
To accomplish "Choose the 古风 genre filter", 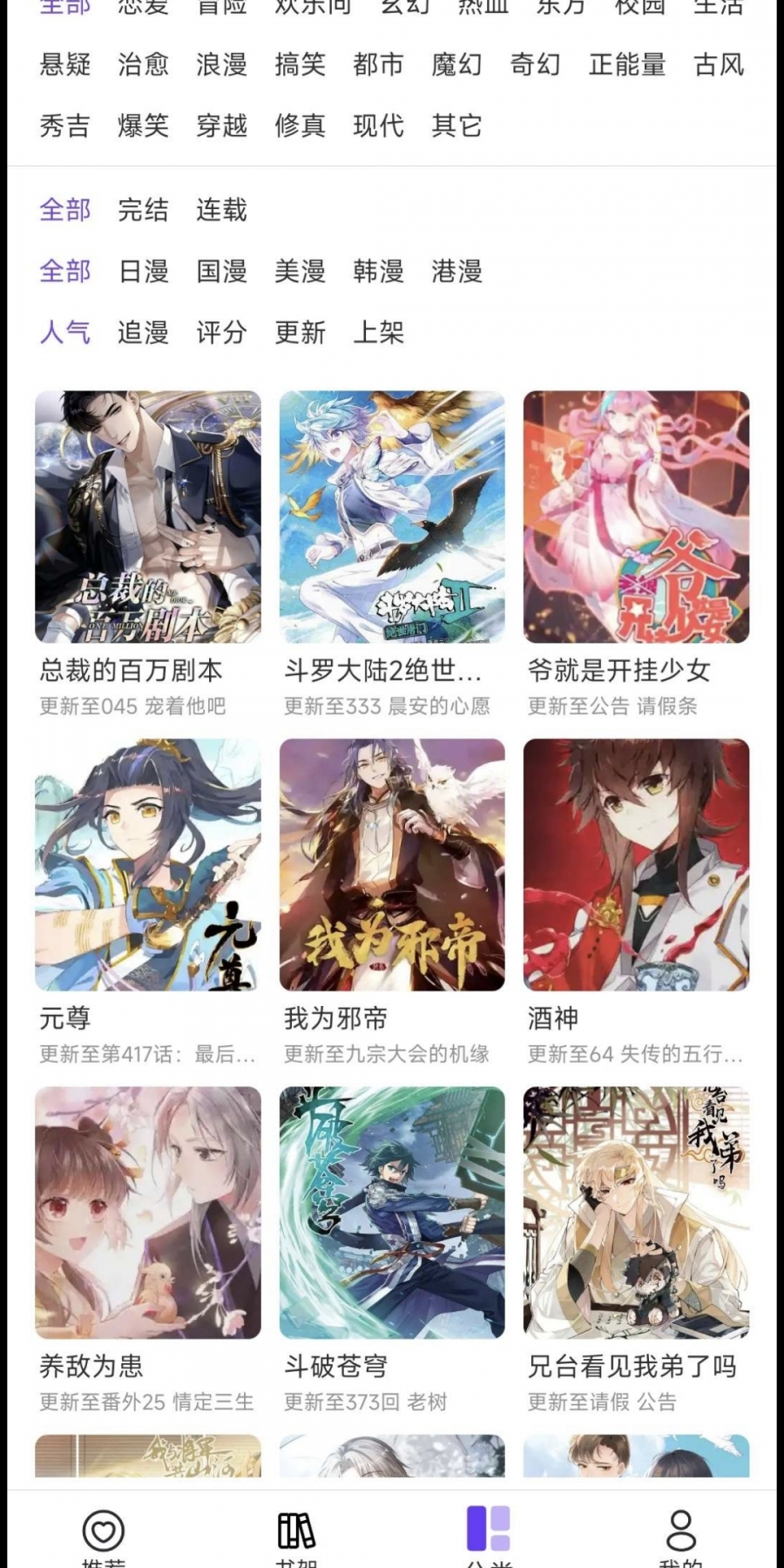I will (x=719, y=64).
